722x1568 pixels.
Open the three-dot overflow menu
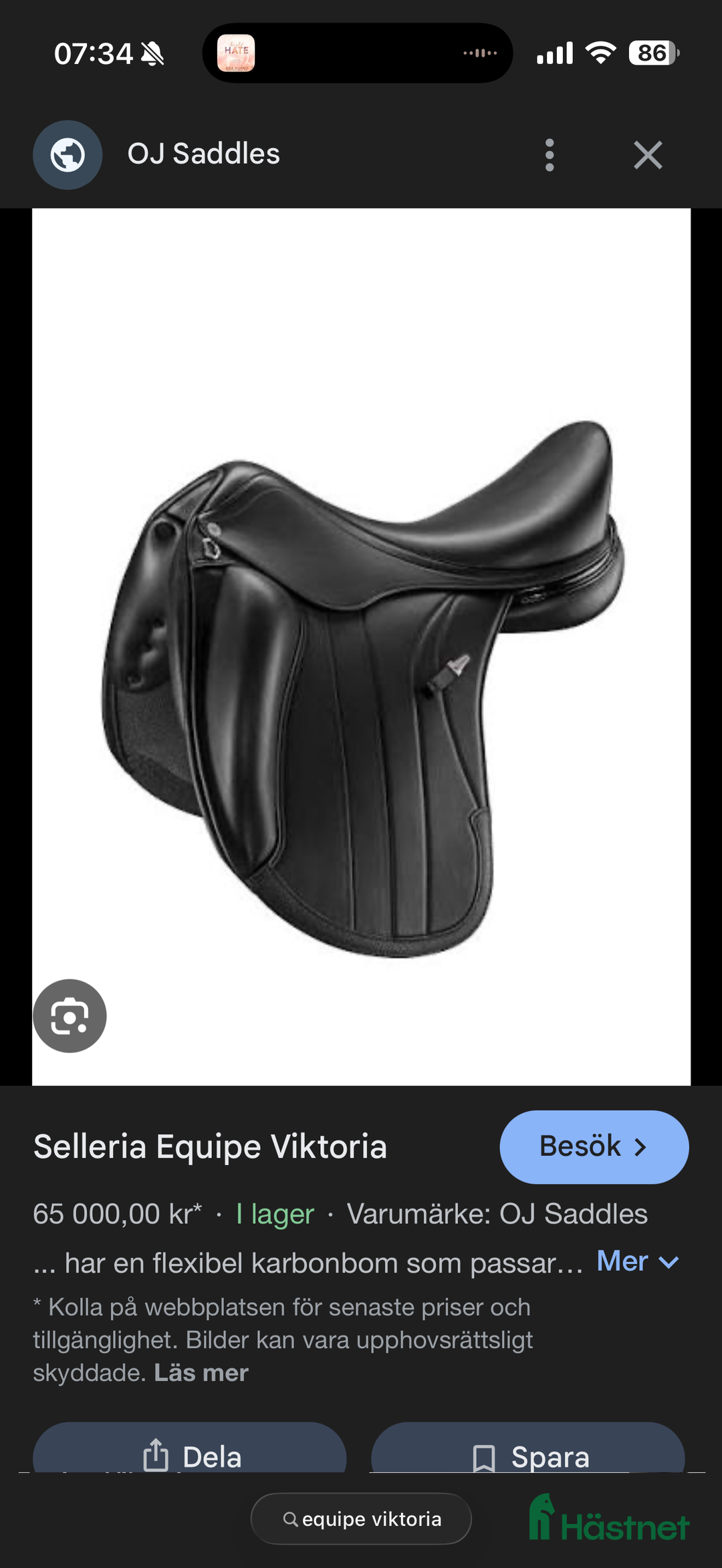[x=549, y=155]
